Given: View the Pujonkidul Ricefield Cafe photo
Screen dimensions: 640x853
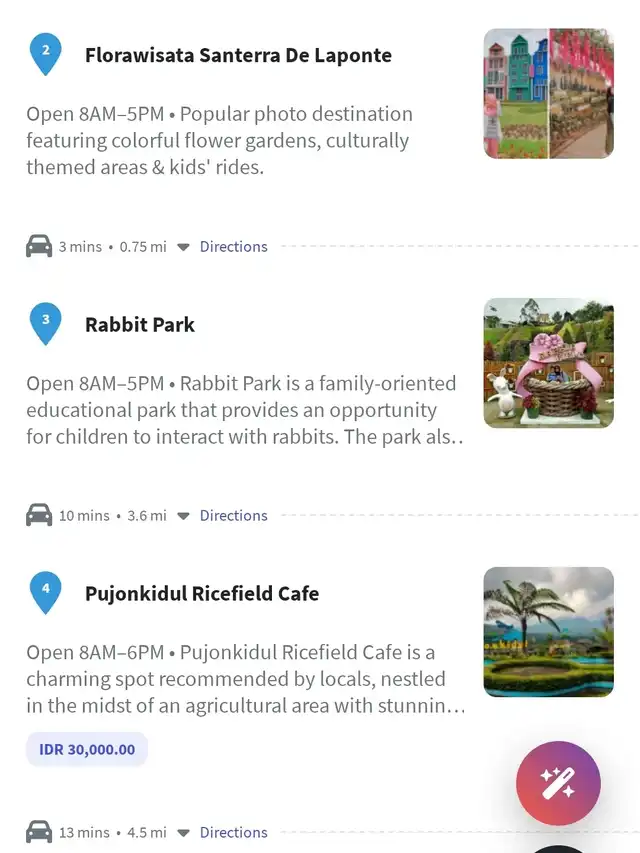Looking at the screenshot, I should coord(548,632).
